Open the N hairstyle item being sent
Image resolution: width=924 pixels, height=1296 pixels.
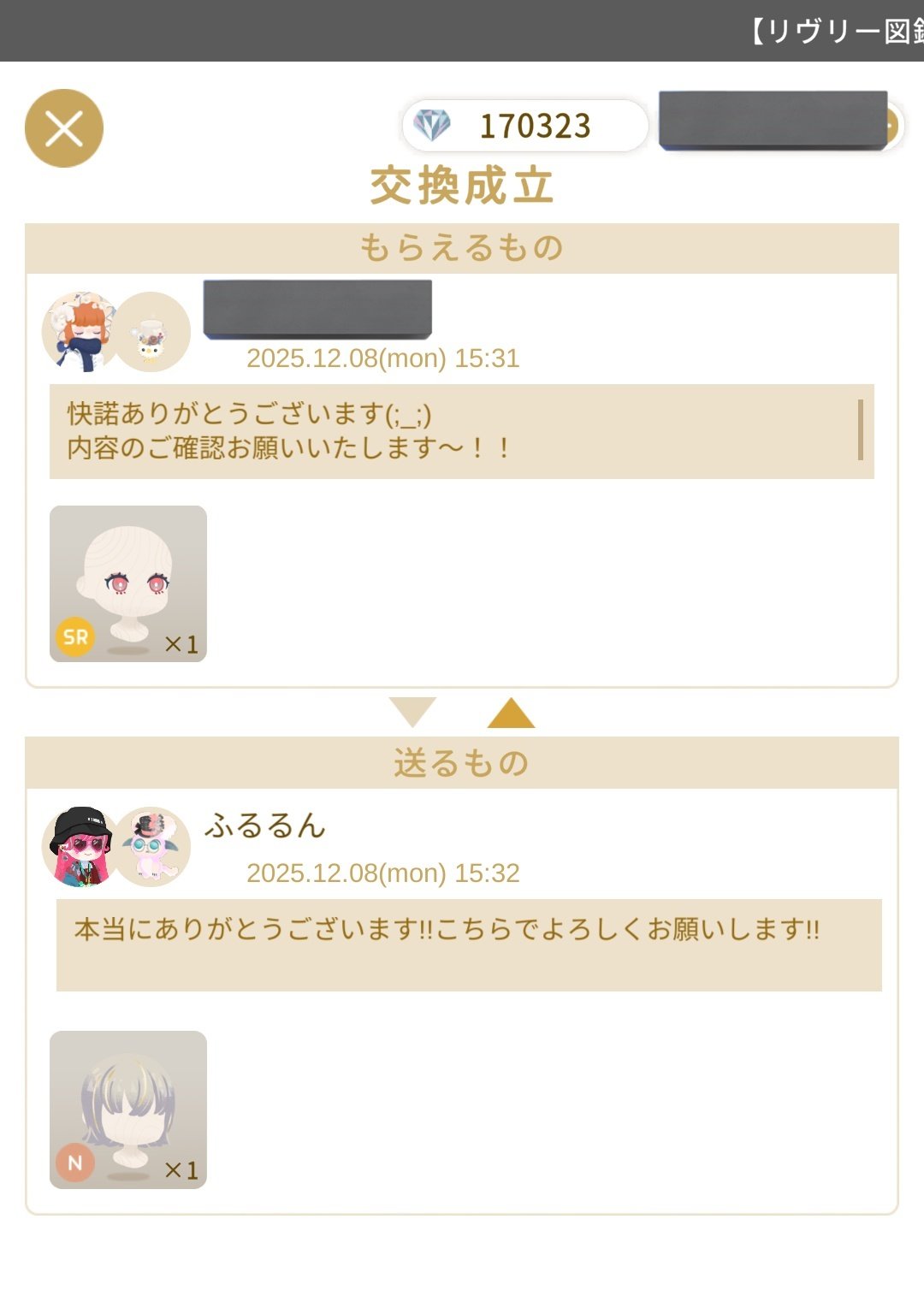128,1110
